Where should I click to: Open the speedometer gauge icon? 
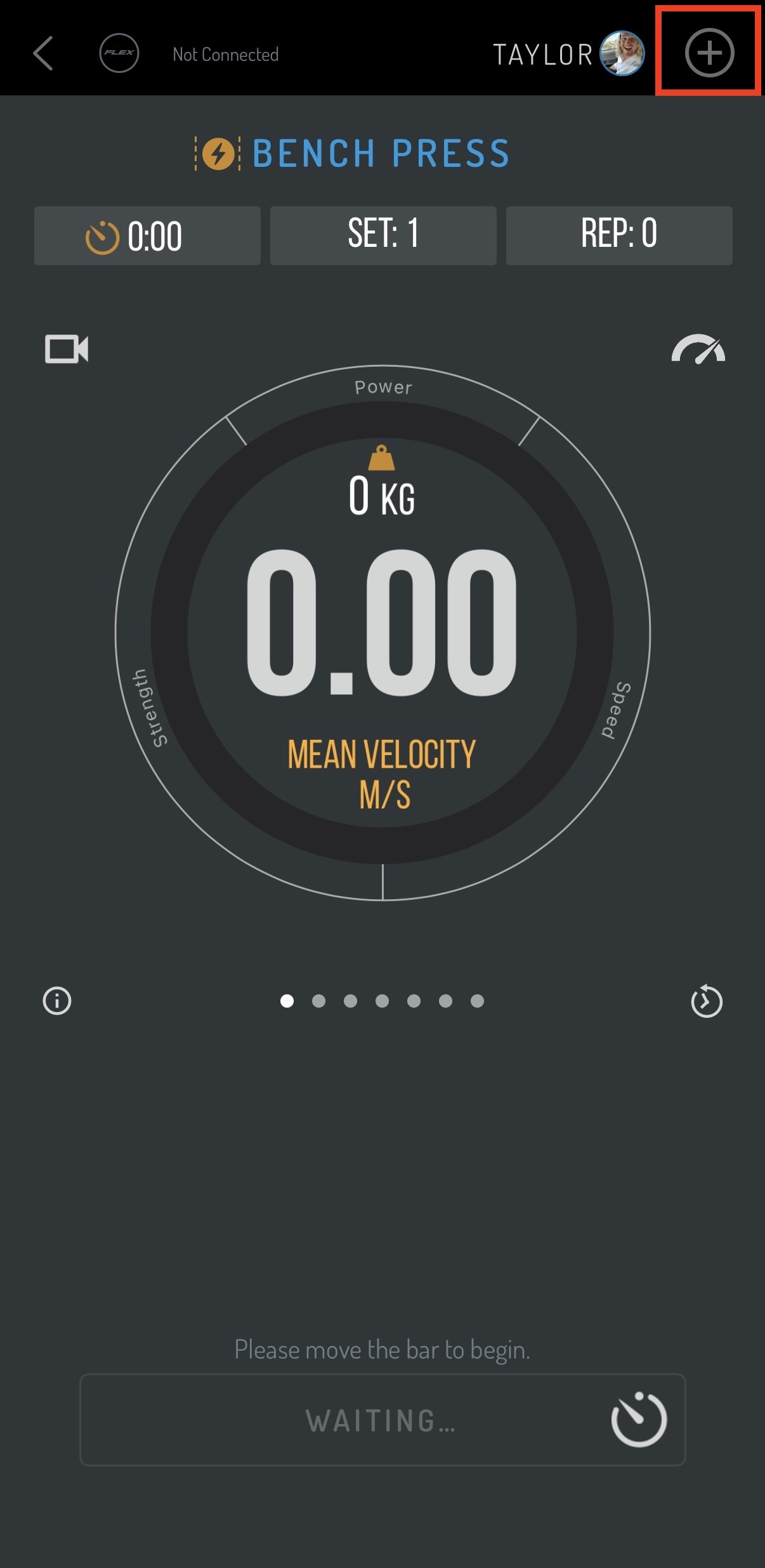coord(698,349)
